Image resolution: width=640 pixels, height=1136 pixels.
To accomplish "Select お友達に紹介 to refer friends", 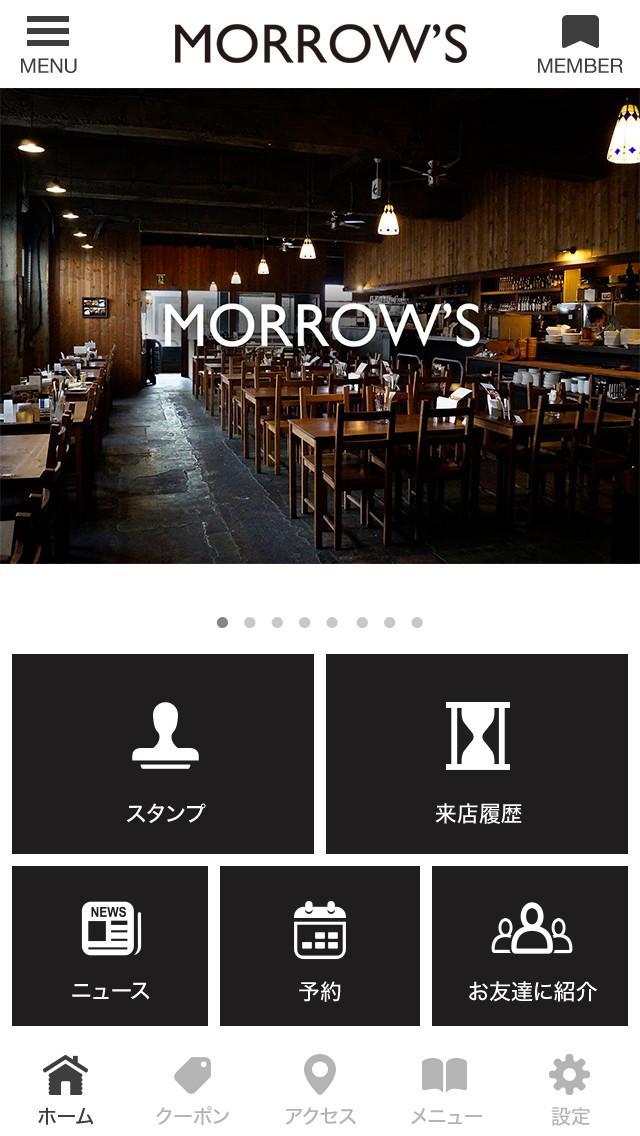I will (x=530, y=945).
